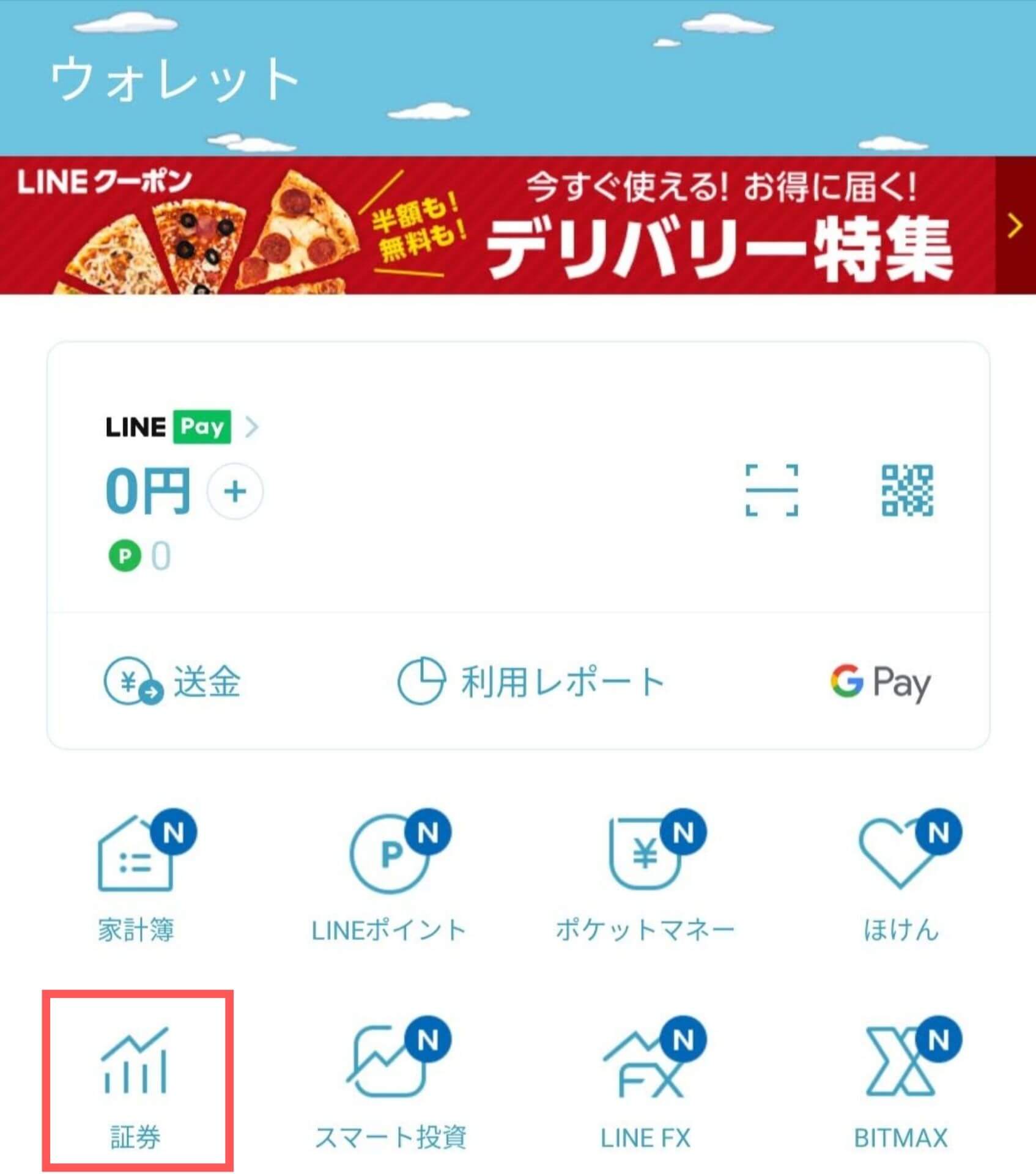
Task: Open the code scanner icon
Action: (771, 490)
